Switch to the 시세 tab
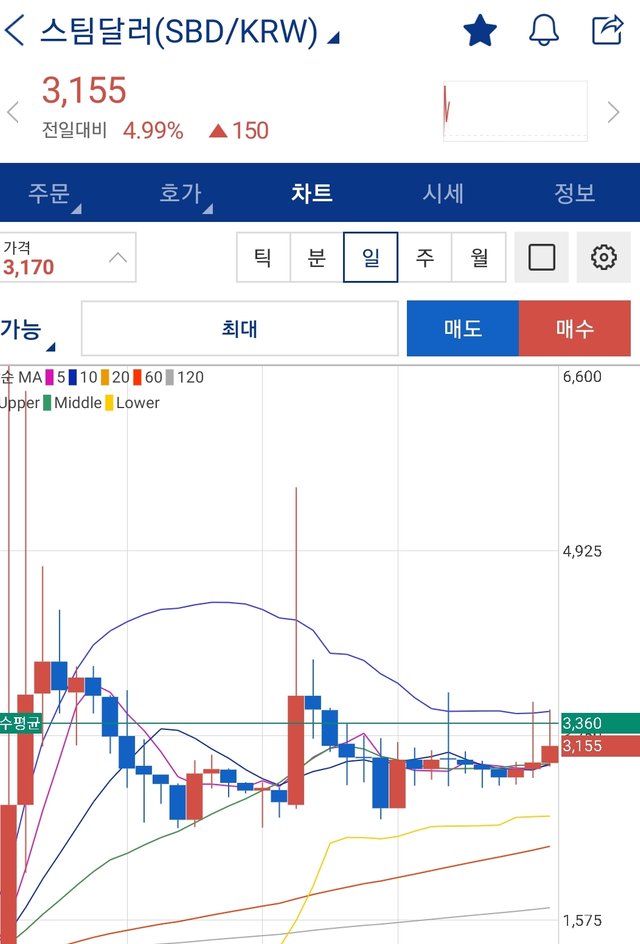 click(443, 193)
